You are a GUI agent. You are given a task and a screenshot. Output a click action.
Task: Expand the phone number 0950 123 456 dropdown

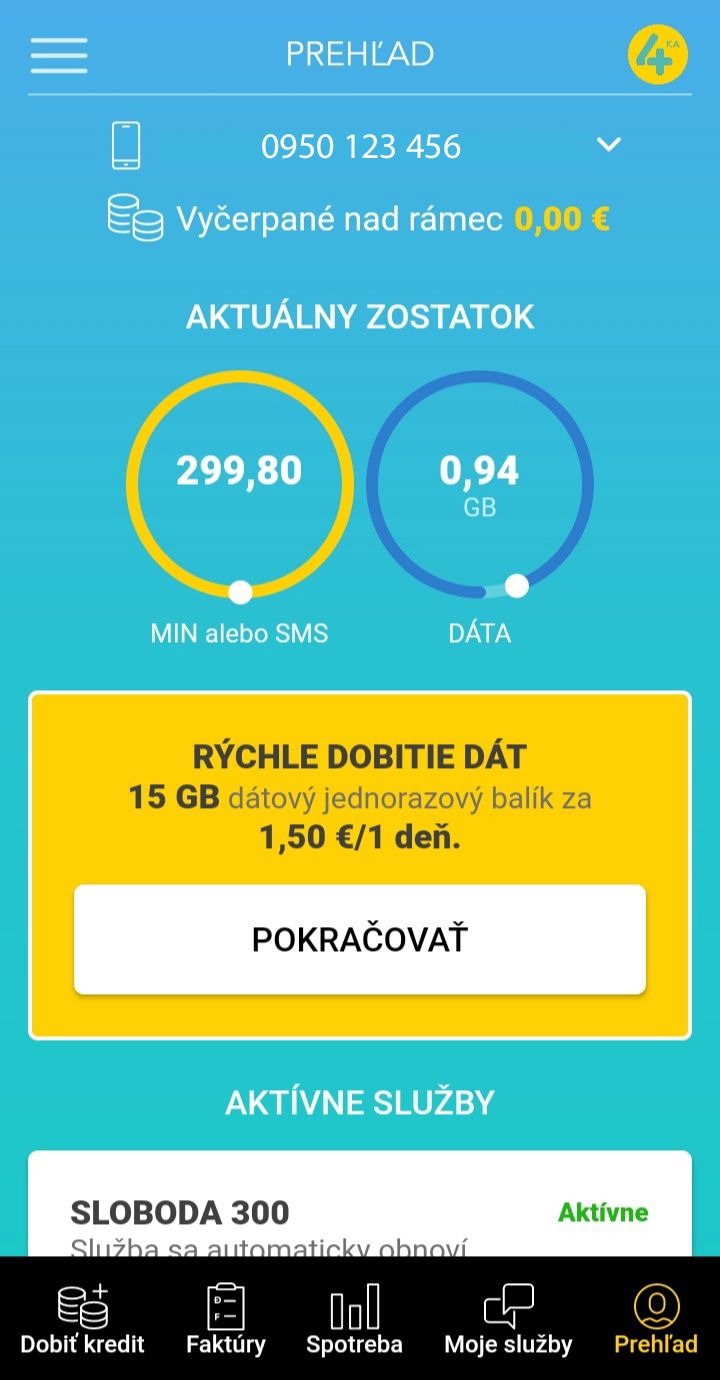point(608,146)
